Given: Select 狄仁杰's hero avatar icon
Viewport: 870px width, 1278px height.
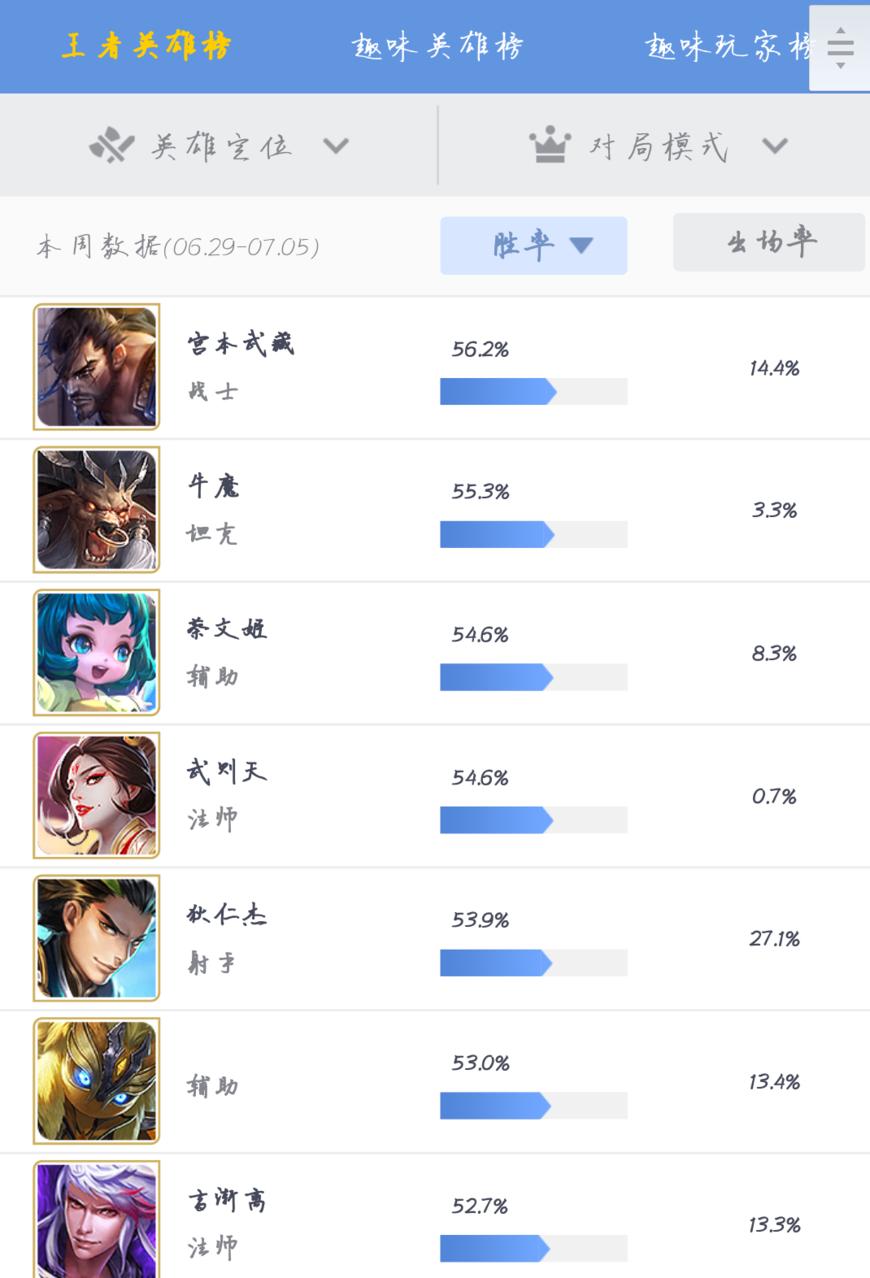Looking at the screenshot, I should click(x=96, y=938).
